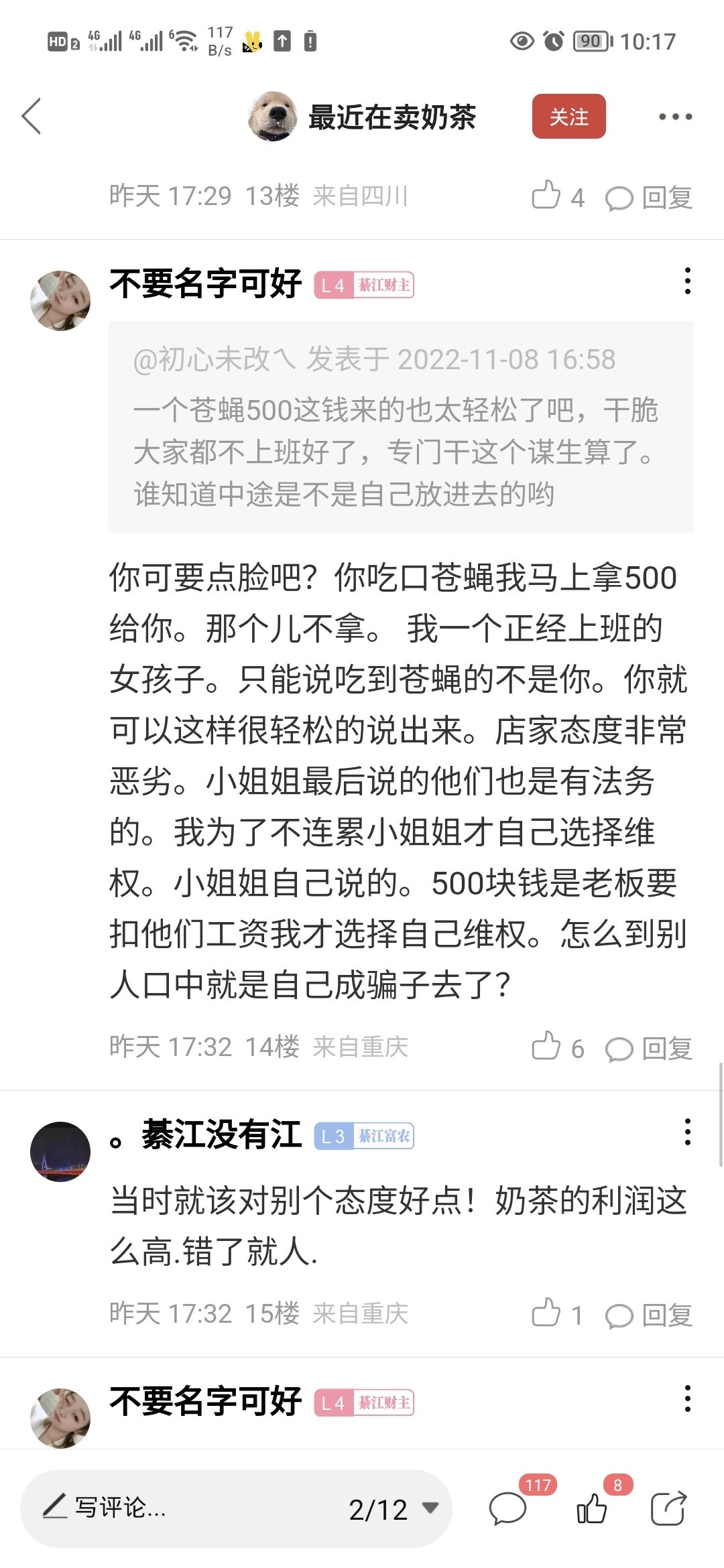The height and width of the screenshot is (1568, 724).
Task: Reply to the 14楼 comment
Action: [x=649, y=1048]
